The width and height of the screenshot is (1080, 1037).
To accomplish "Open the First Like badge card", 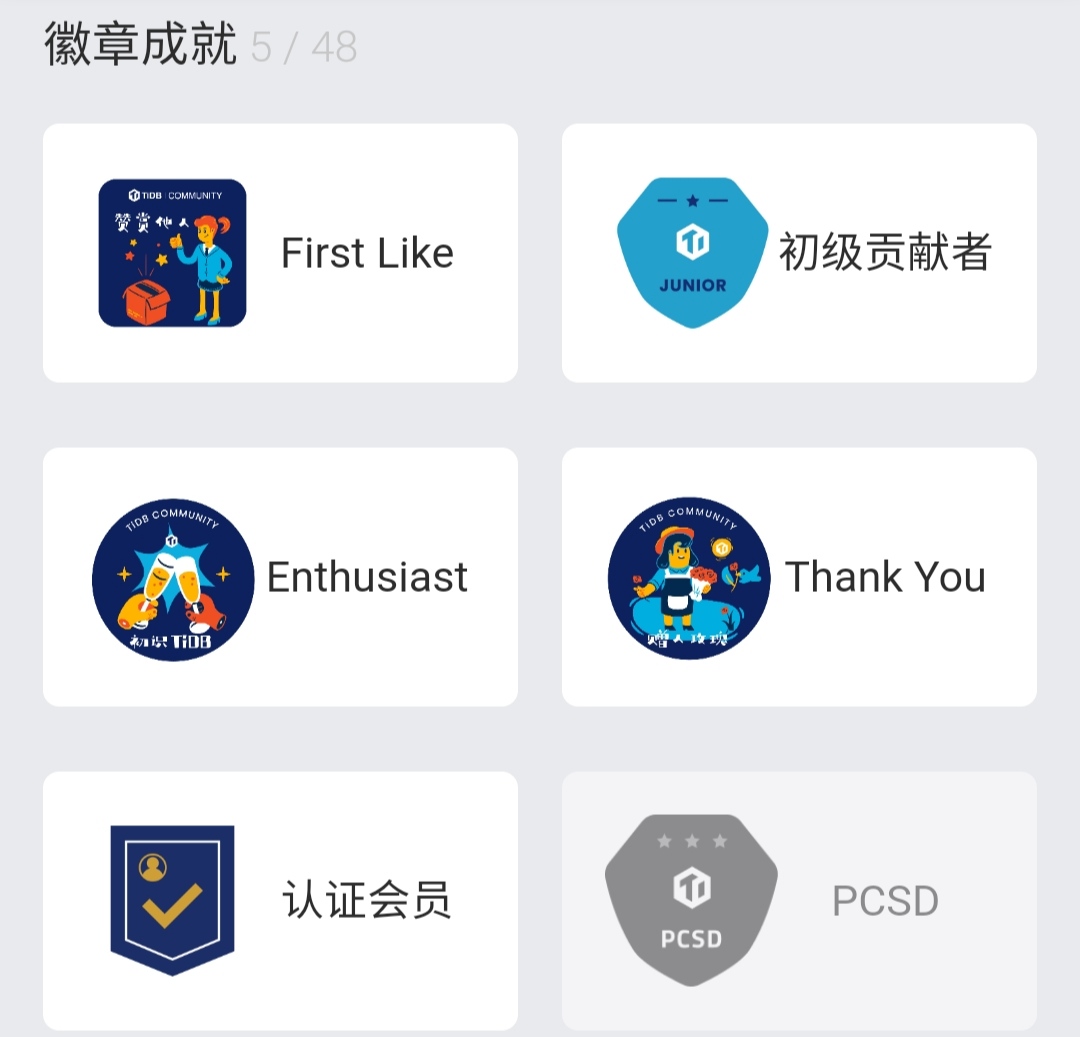I will (x=280, y=253).
